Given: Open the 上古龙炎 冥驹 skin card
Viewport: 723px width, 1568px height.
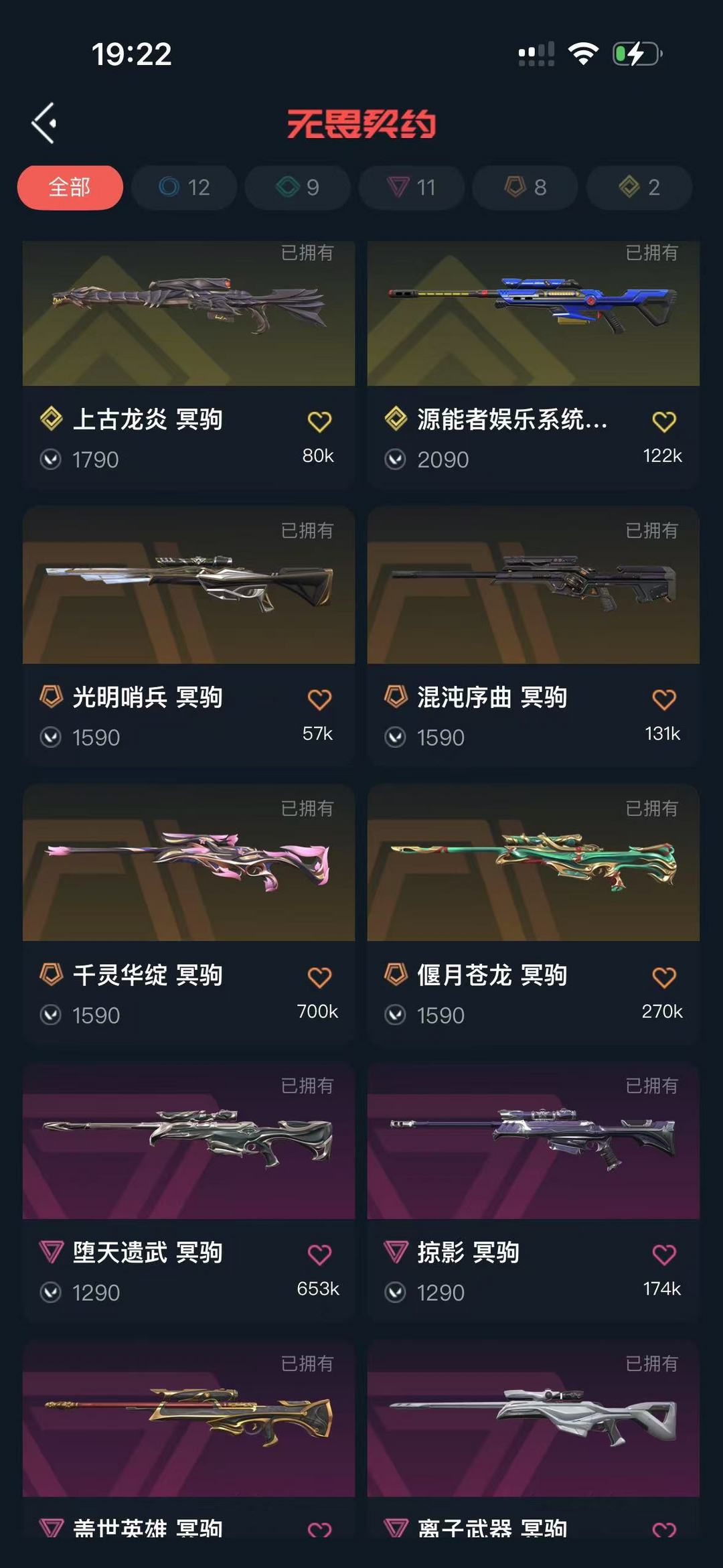Looking at the screenshot, I should (189, 365).
